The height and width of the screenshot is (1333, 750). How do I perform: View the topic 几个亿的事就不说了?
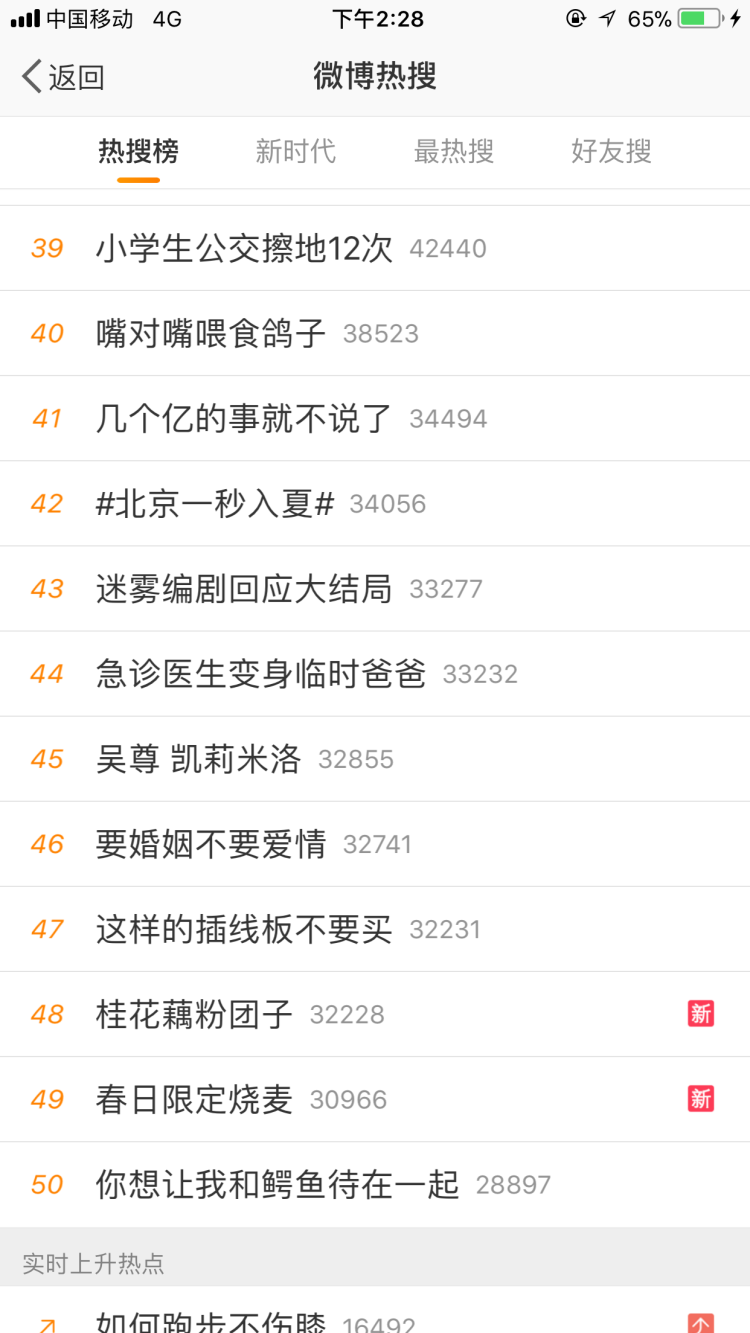tap(375, 419)
